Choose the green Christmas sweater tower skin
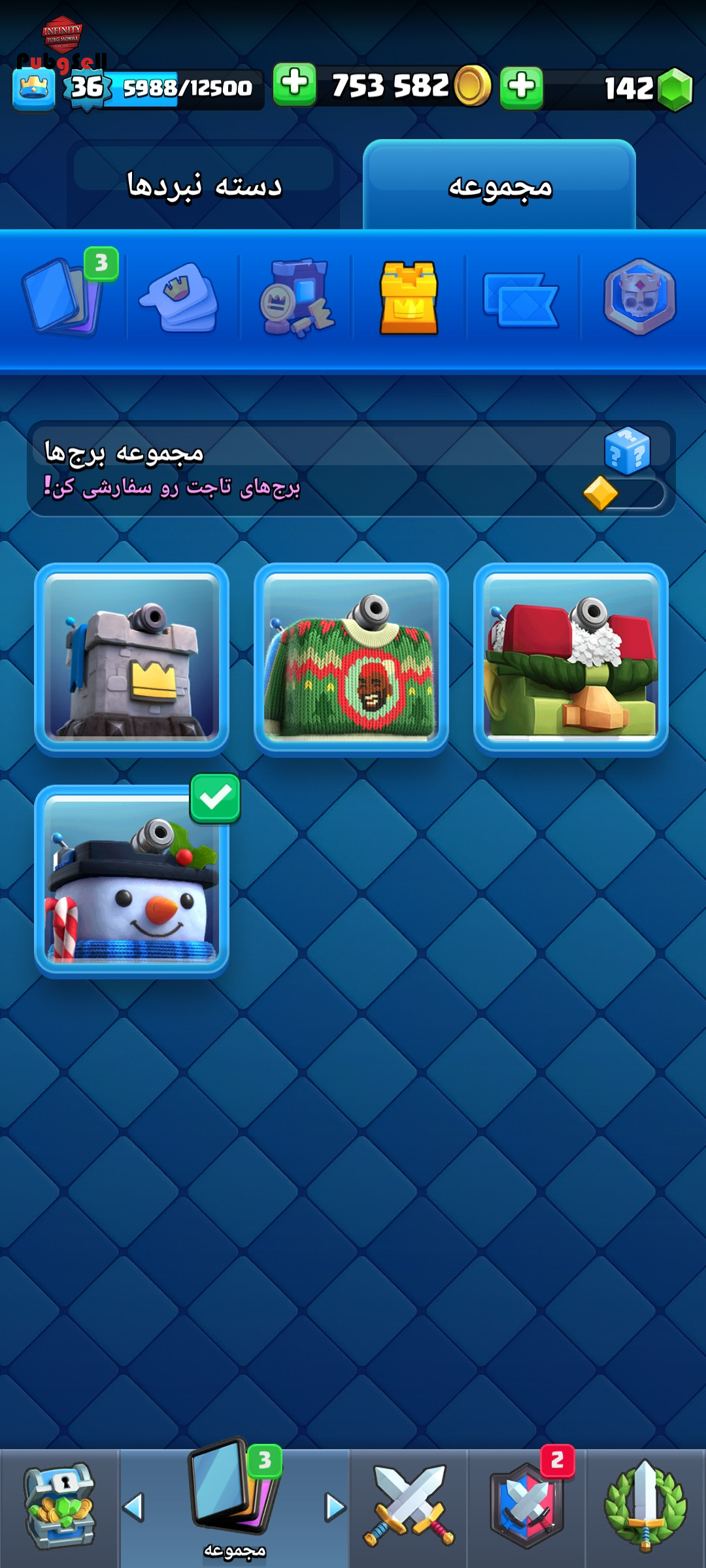 (351, 659)
